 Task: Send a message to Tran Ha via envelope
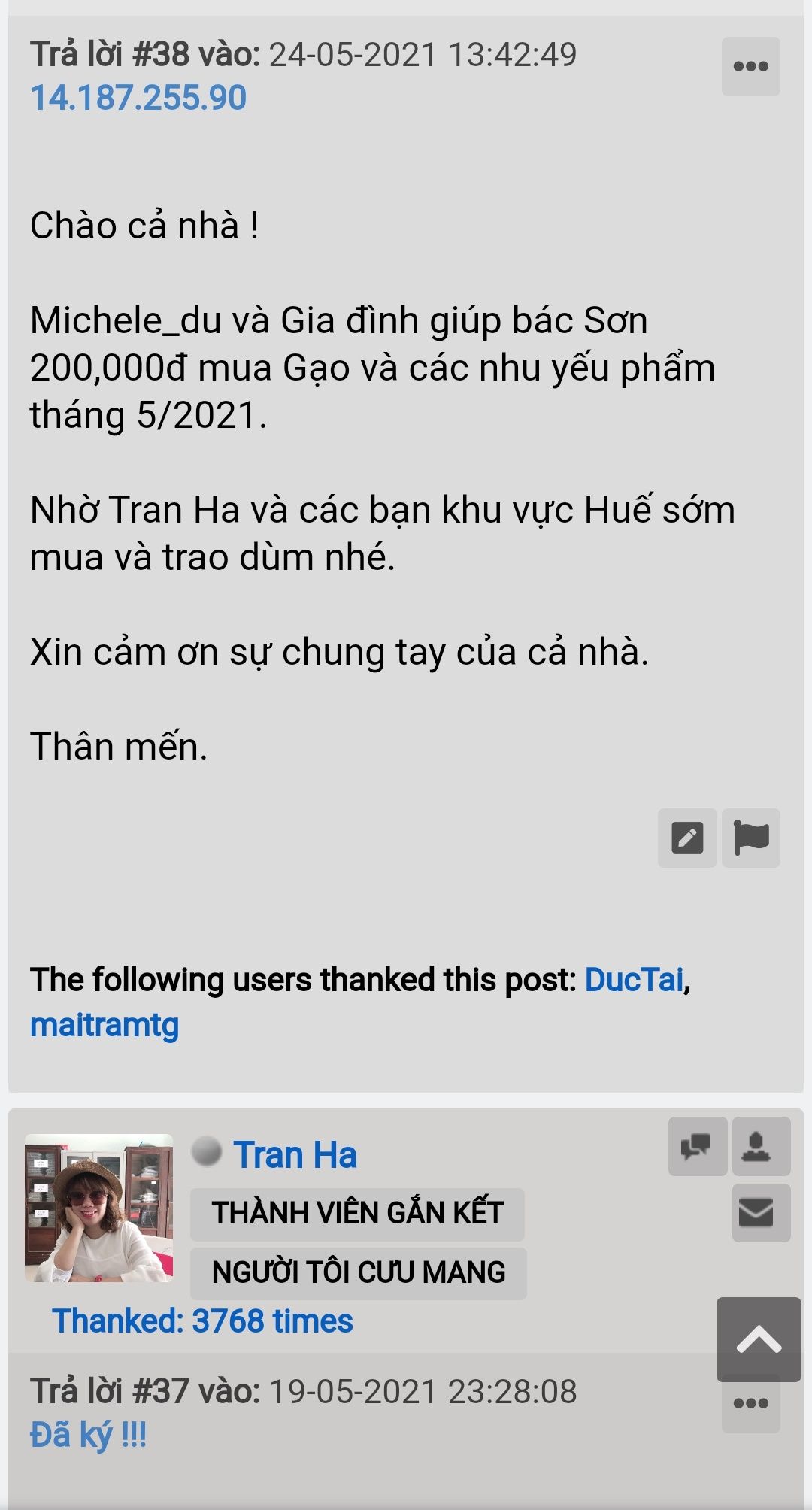pyautogui.click(x=760, y=1212)
